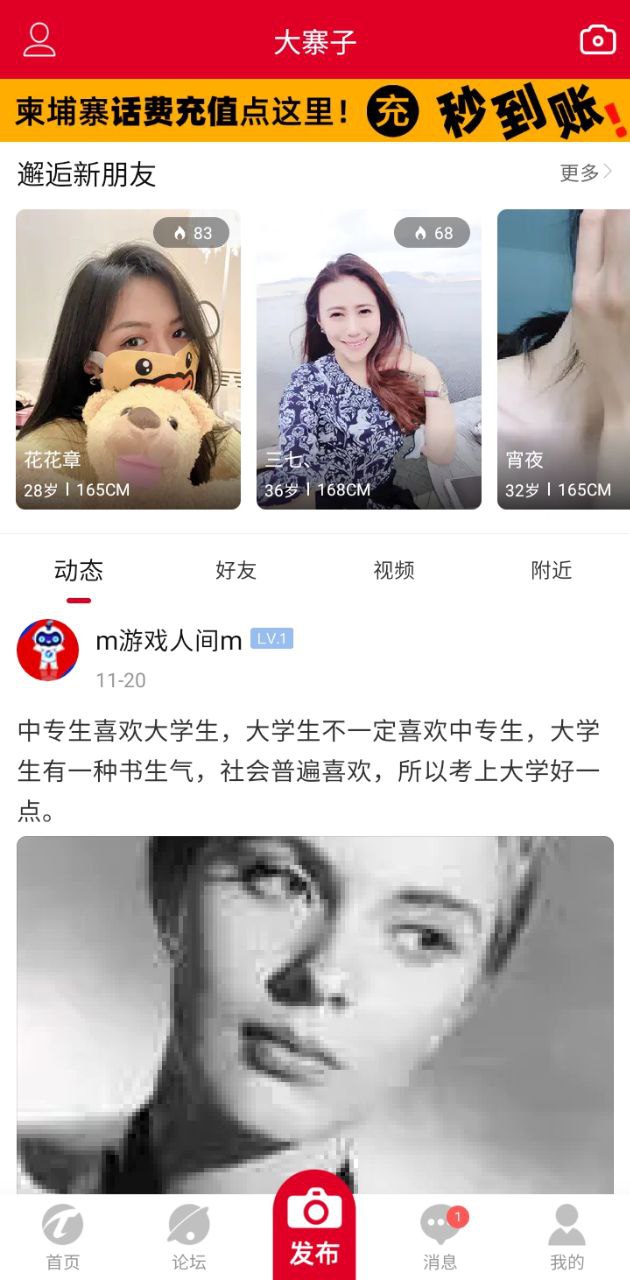
Task: Open 三七's profile card
Action: coord(368,359)
